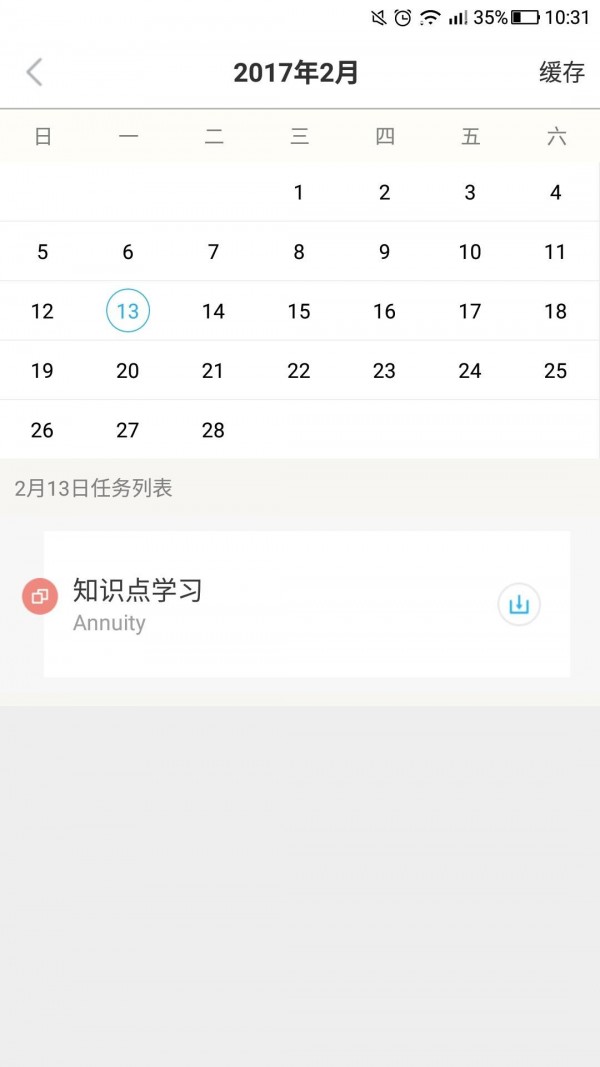Image resolution: width=600 pixels, height=1067 pixels.
Task: Tap the date February 9
Action: click(x=384, y=252)
